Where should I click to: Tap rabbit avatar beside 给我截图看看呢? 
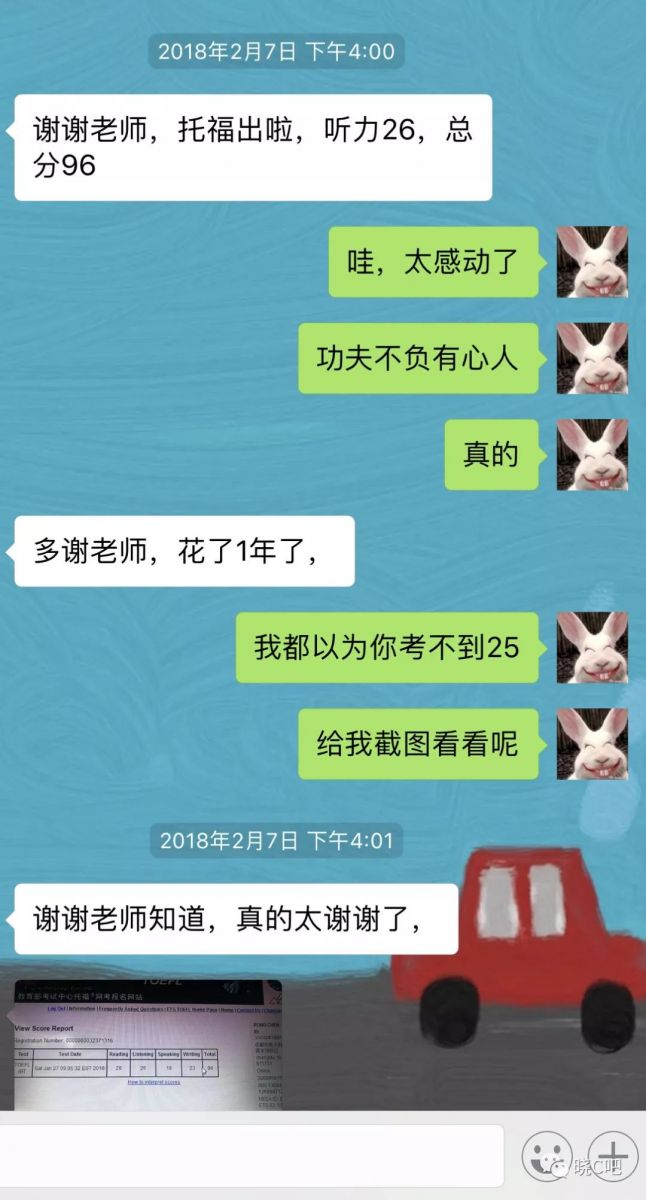[592, 744]
